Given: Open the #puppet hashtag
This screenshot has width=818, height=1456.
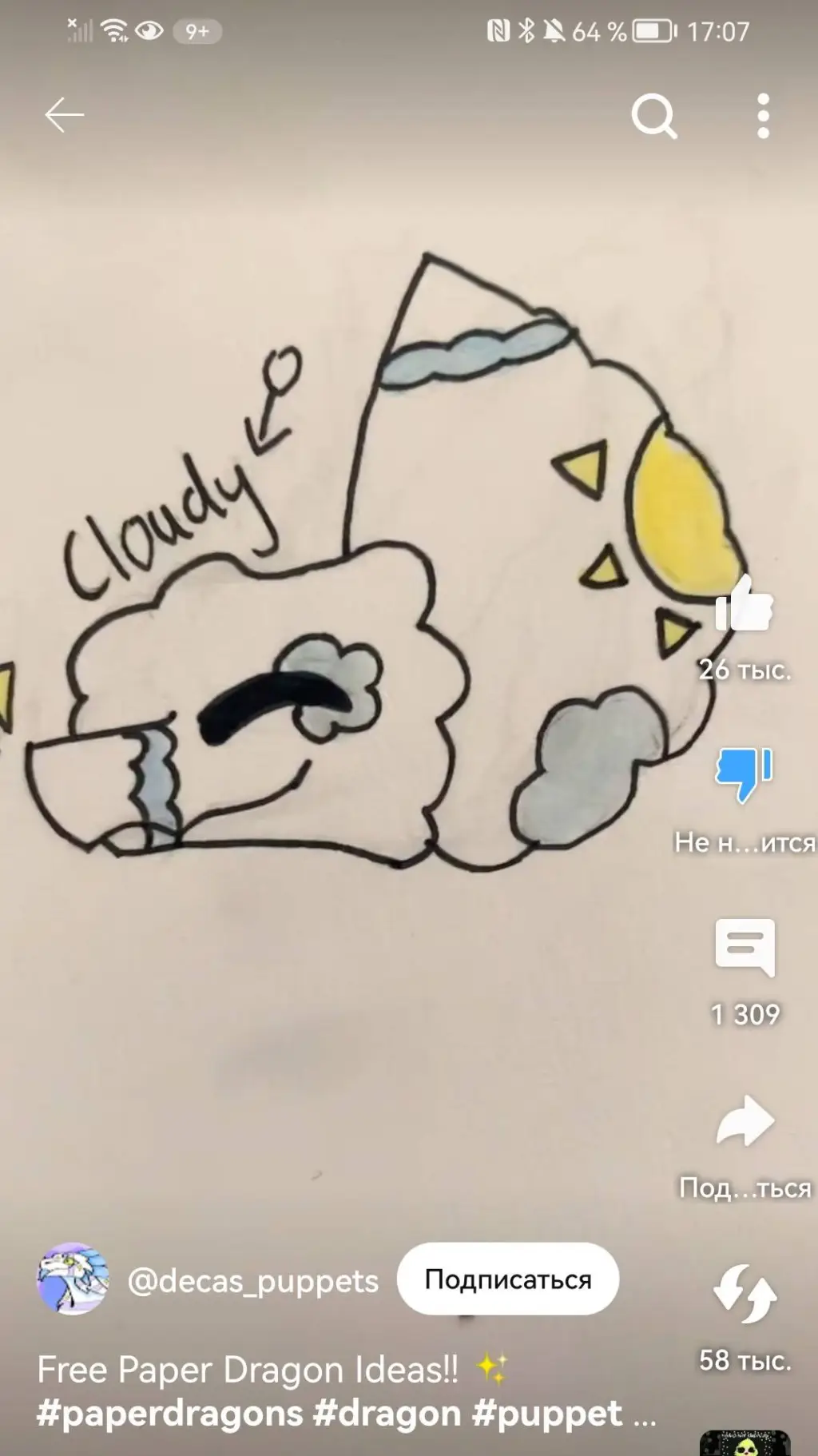Looking at the screenshot, I should [547, 1414].
